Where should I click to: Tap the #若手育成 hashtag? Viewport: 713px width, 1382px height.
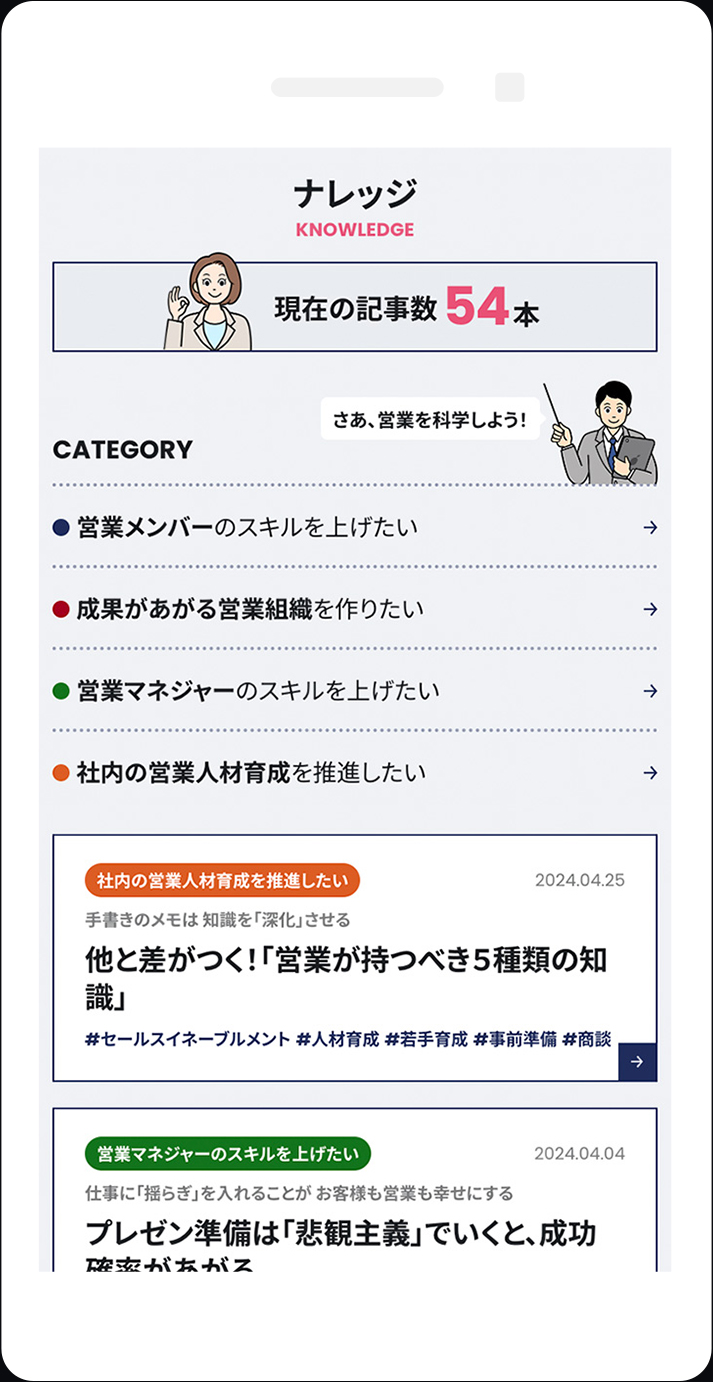(426, 1039)
